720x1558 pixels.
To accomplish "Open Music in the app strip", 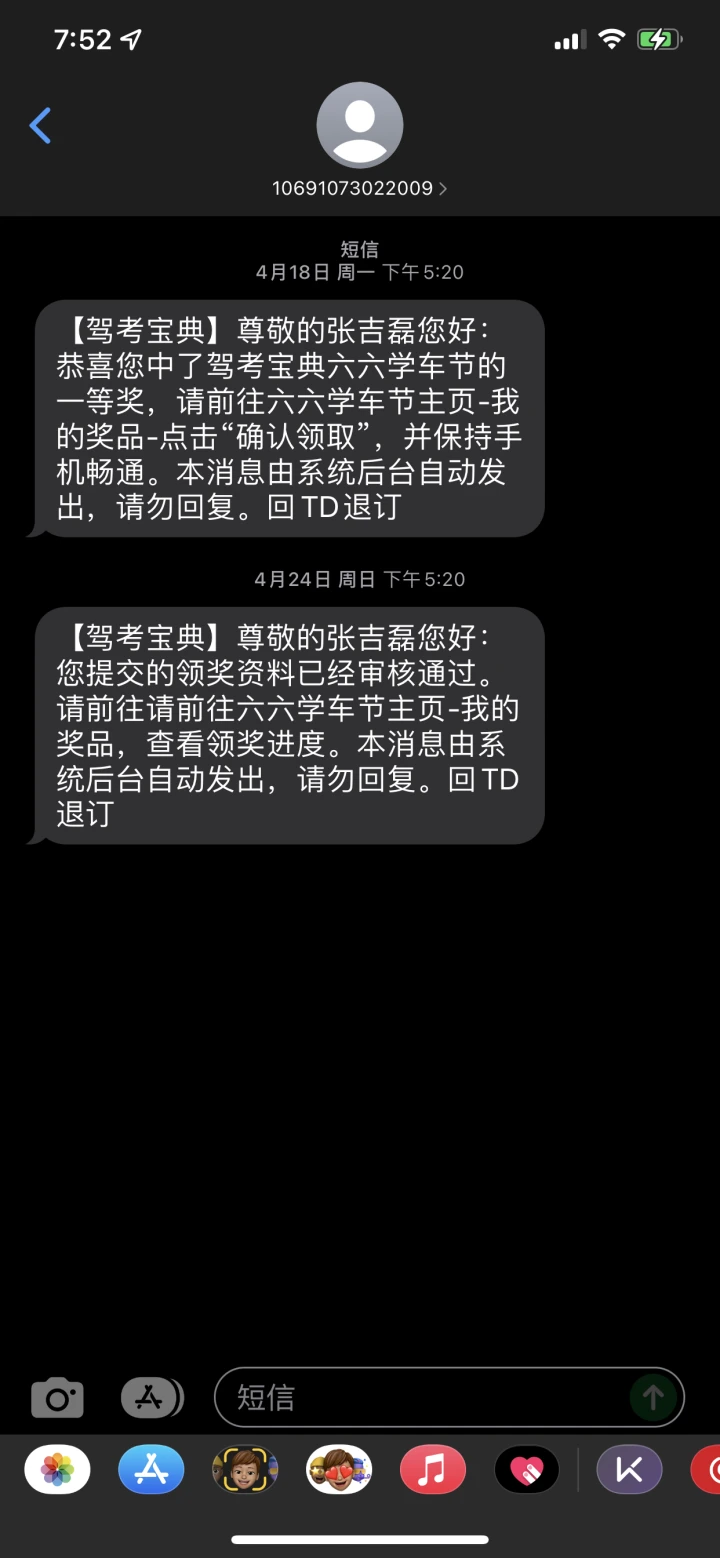I will click(x=433, y=1470).
